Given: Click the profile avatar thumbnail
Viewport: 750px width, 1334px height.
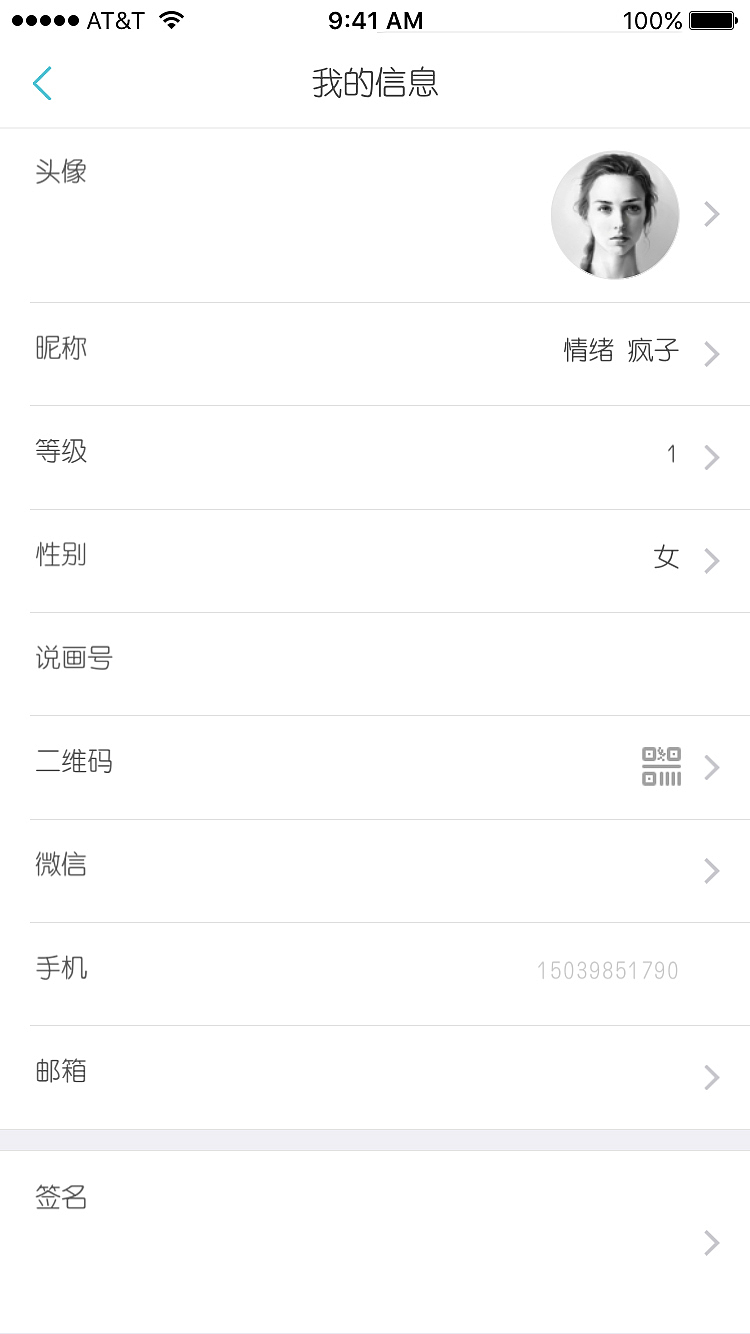Looking at the screenshot, I should [614, 214].
